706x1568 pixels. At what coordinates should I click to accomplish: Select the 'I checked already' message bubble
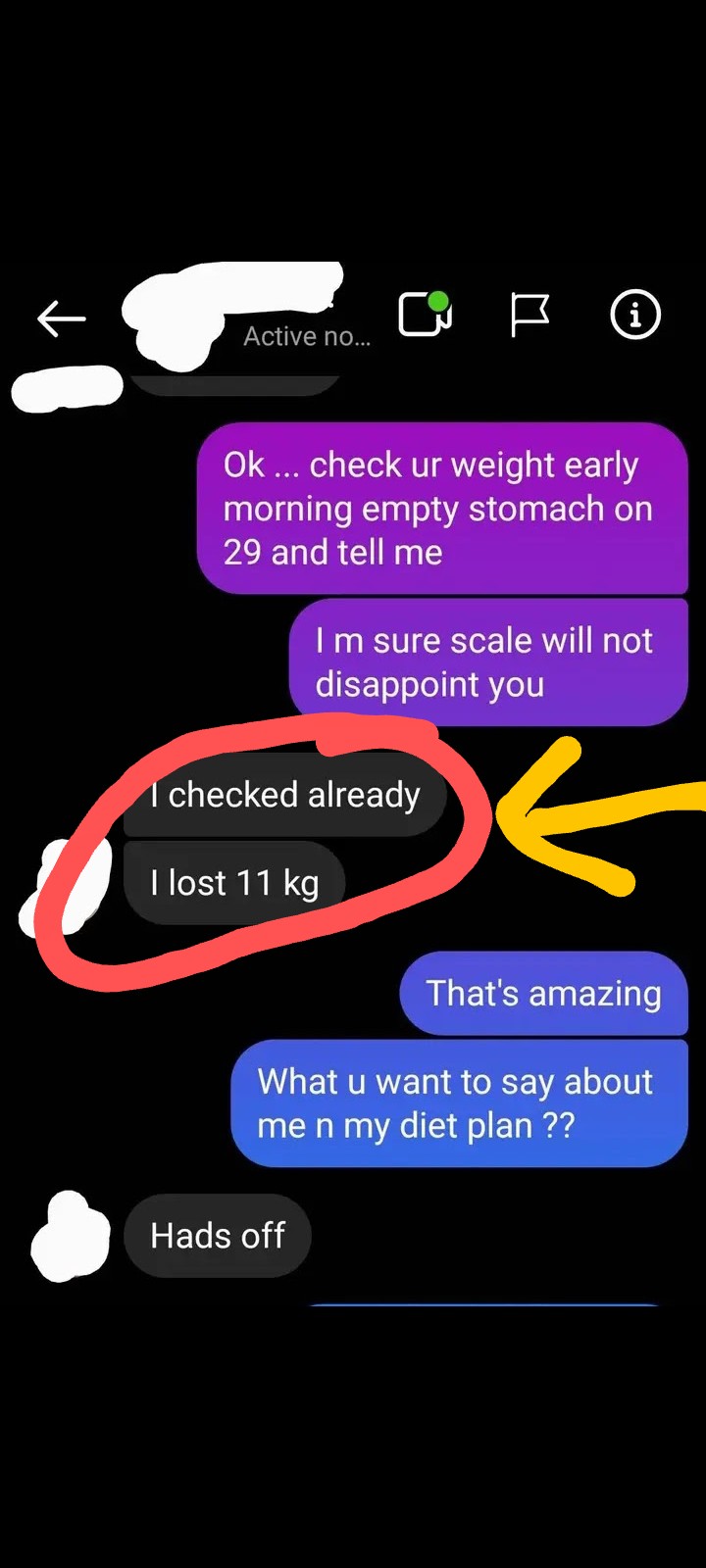click(284, 795)
